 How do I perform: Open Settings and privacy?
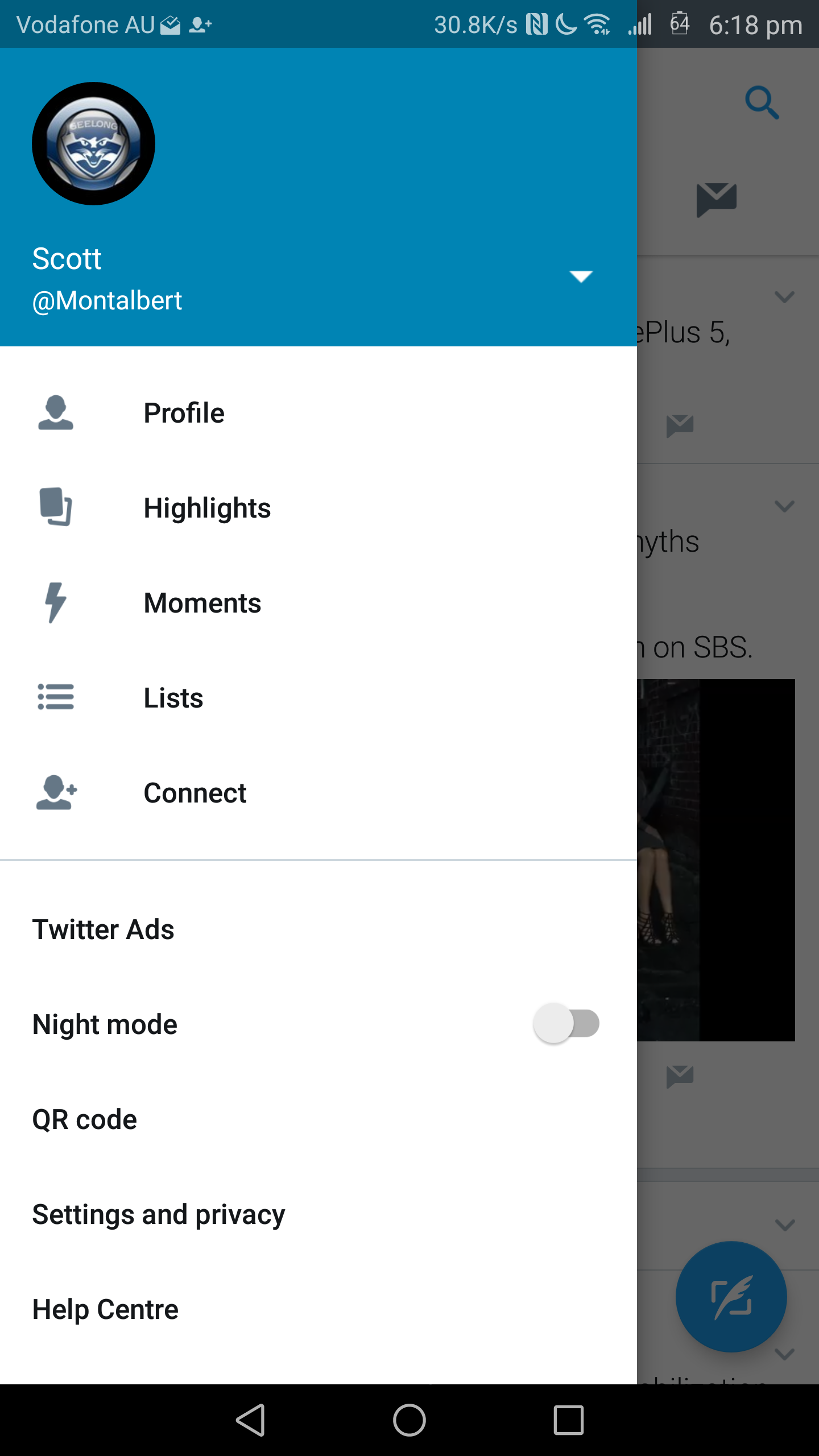[x=318, y=1214]
